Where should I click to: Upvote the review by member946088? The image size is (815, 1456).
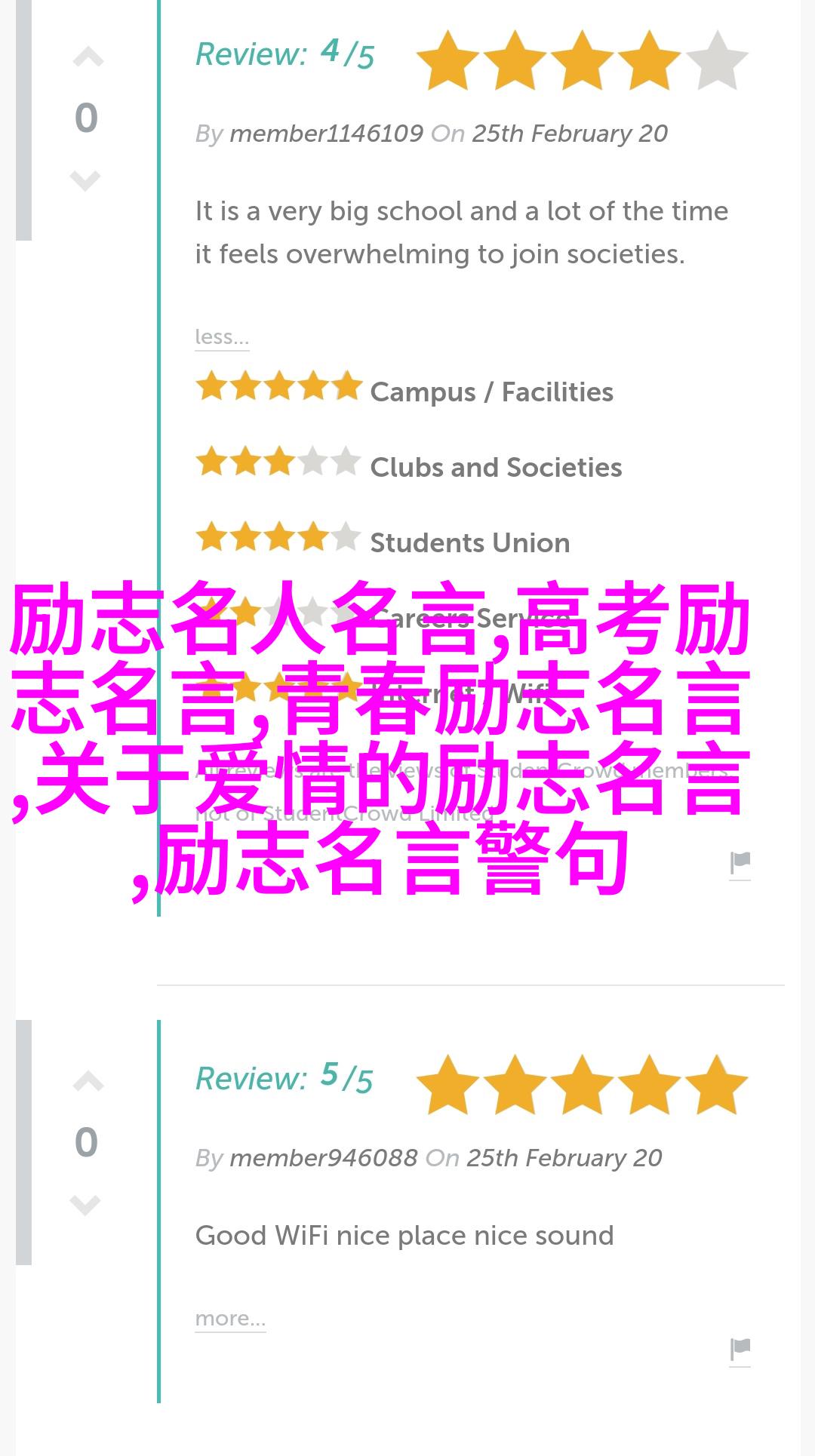[x=88, y=1083]
